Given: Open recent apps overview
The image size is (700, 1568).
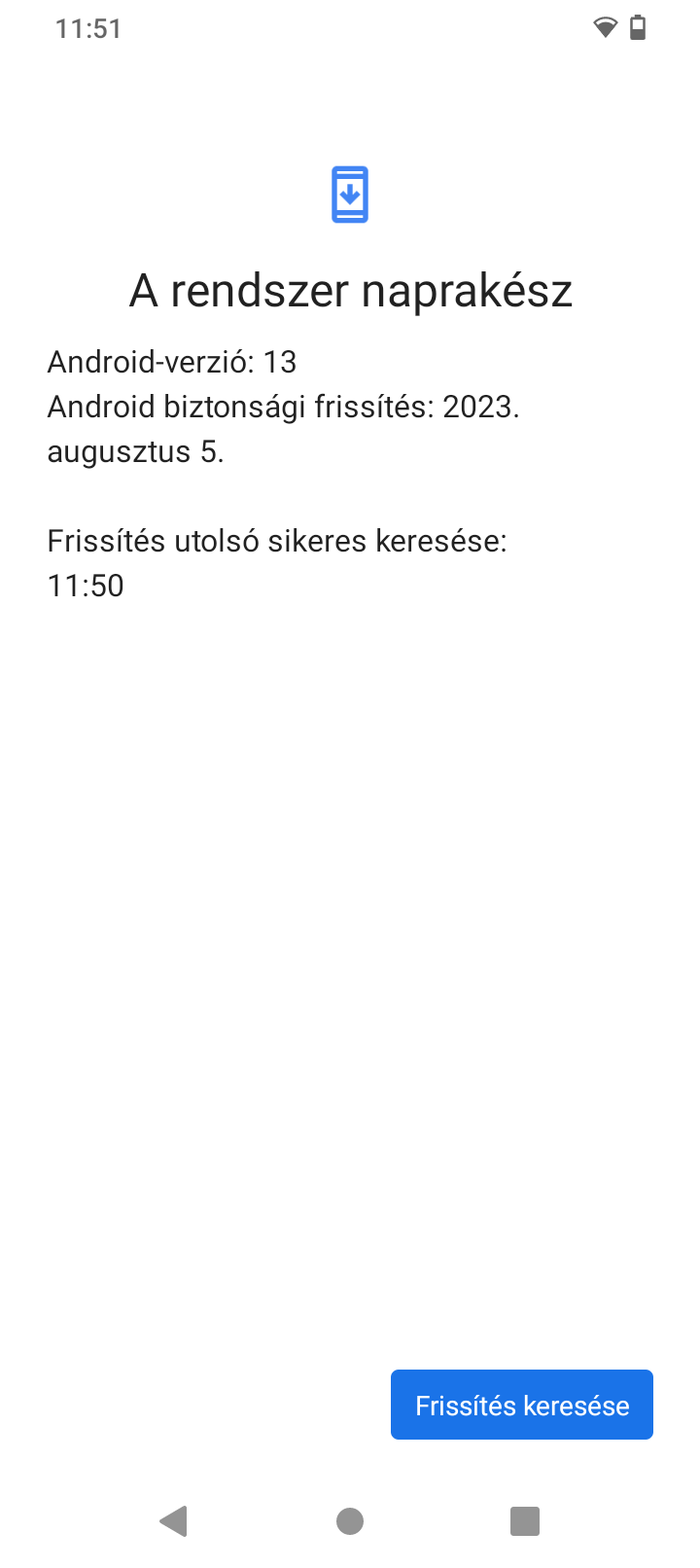Looking at the screenshot, I should (x=525, y=1520).
